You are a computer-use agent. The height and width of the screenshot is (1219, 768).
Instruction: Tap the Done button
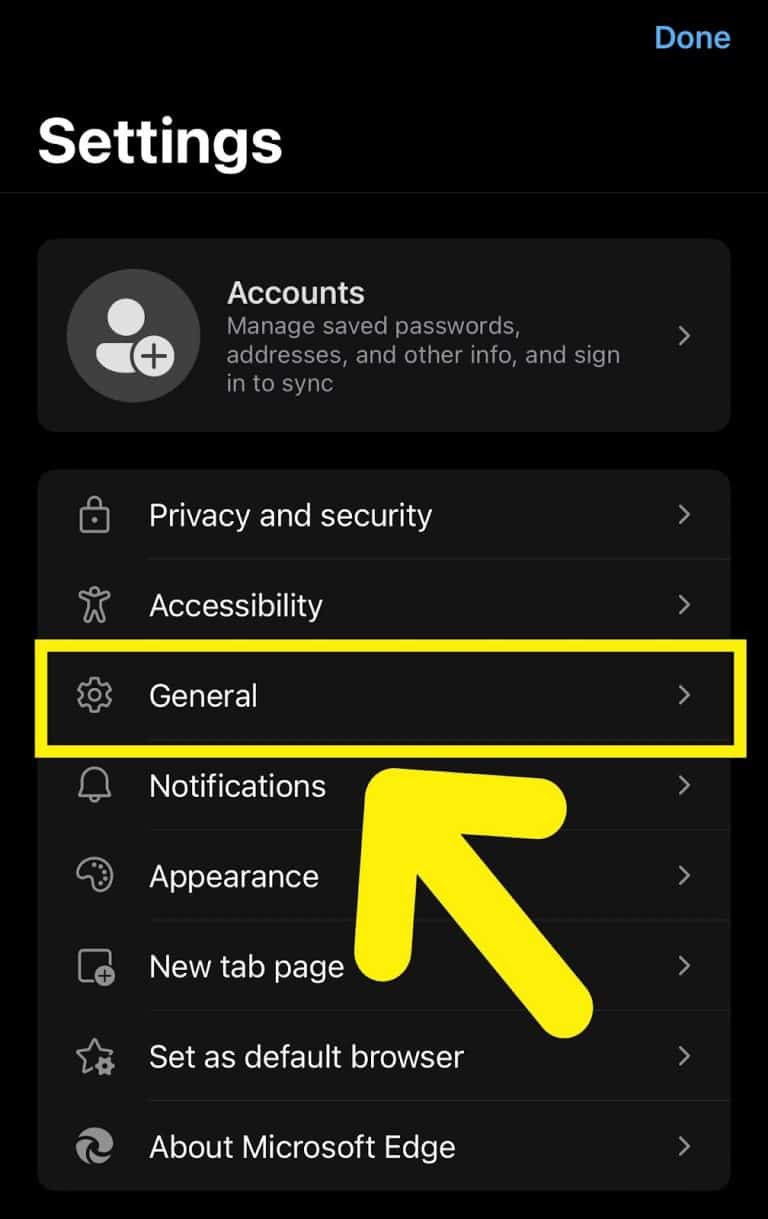coord(692,37)
